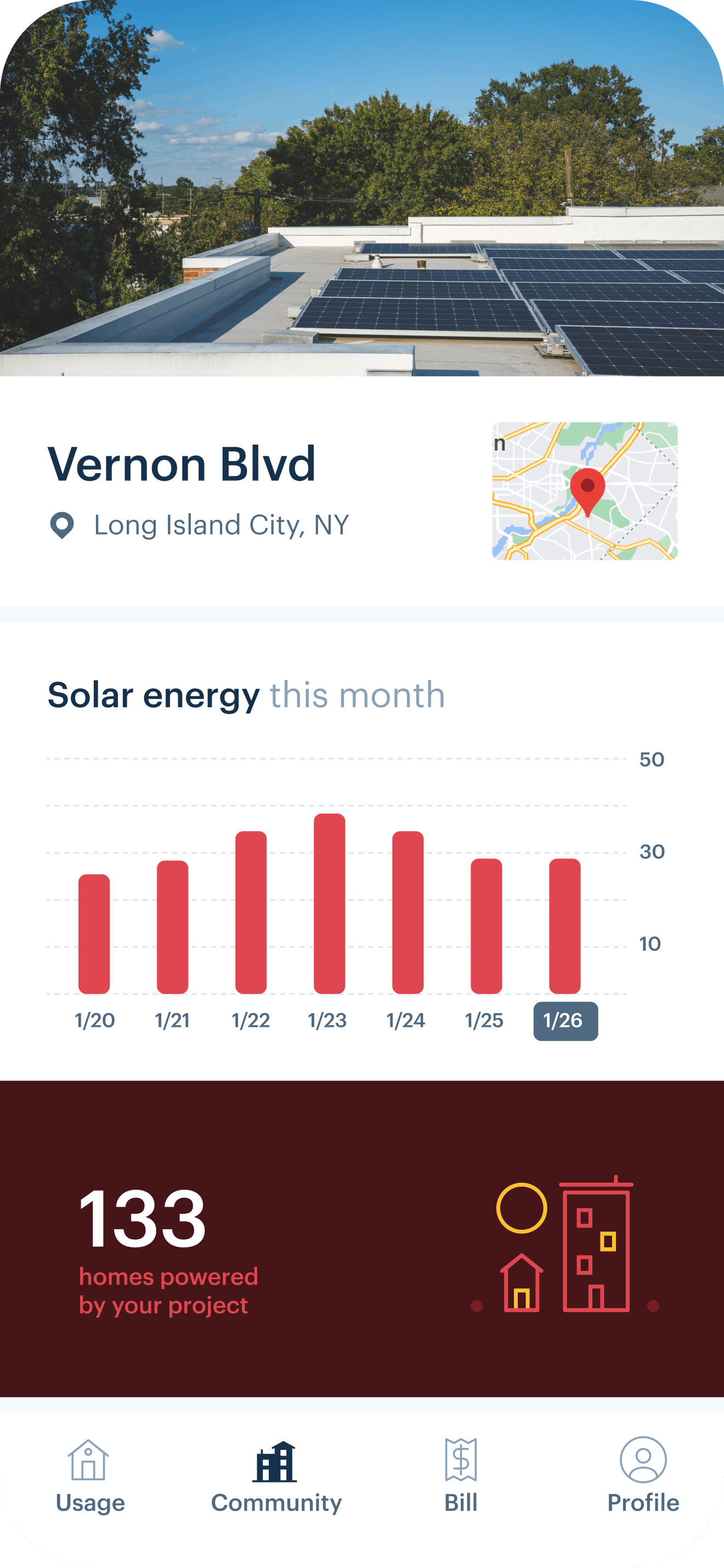724x1568 pixels.
Task: Select the 1/22 bar in the chart
Action: [x=251, y=912]
